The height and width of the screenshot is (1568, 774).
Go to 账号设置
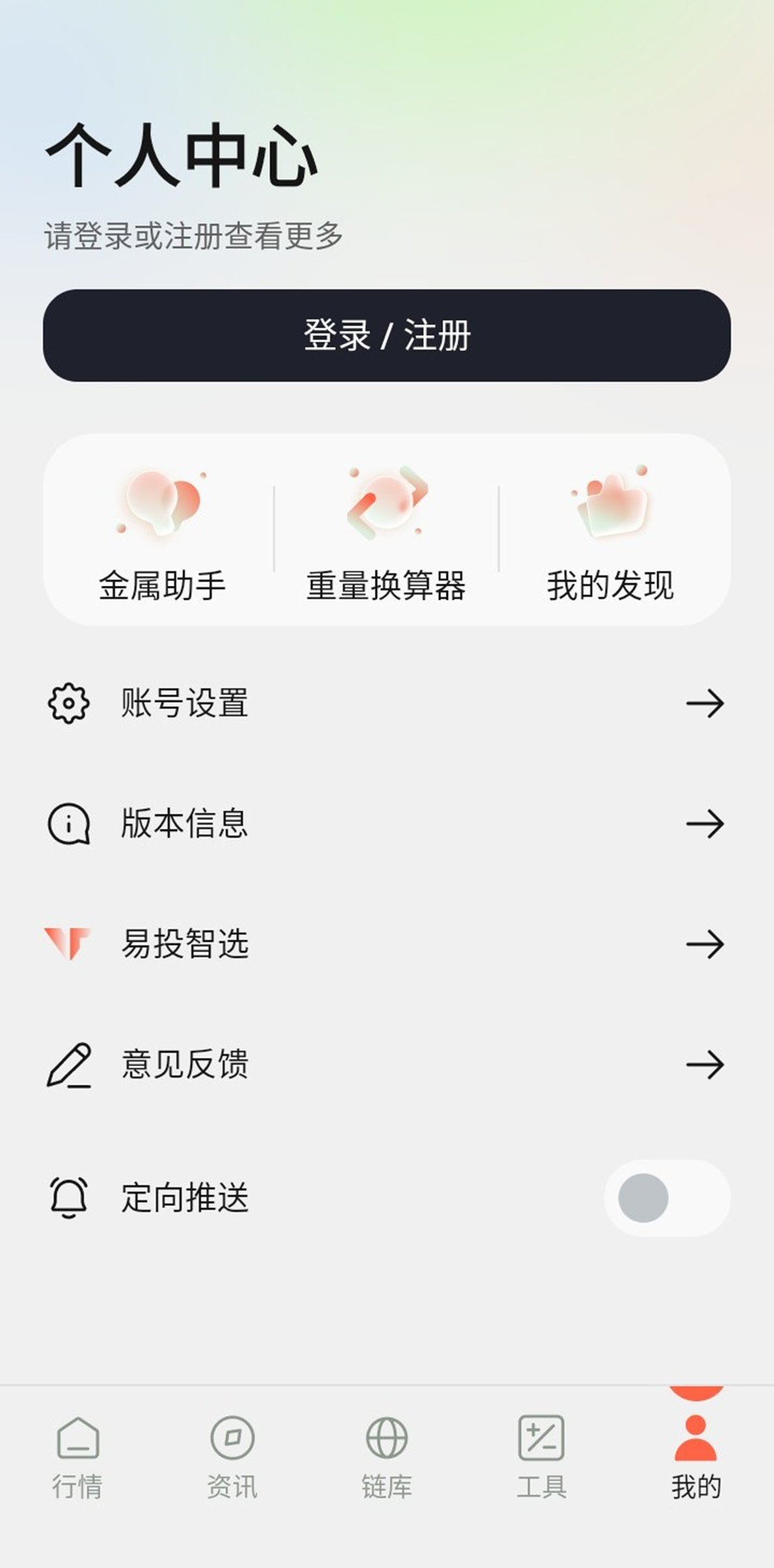(x=385, y=703)
